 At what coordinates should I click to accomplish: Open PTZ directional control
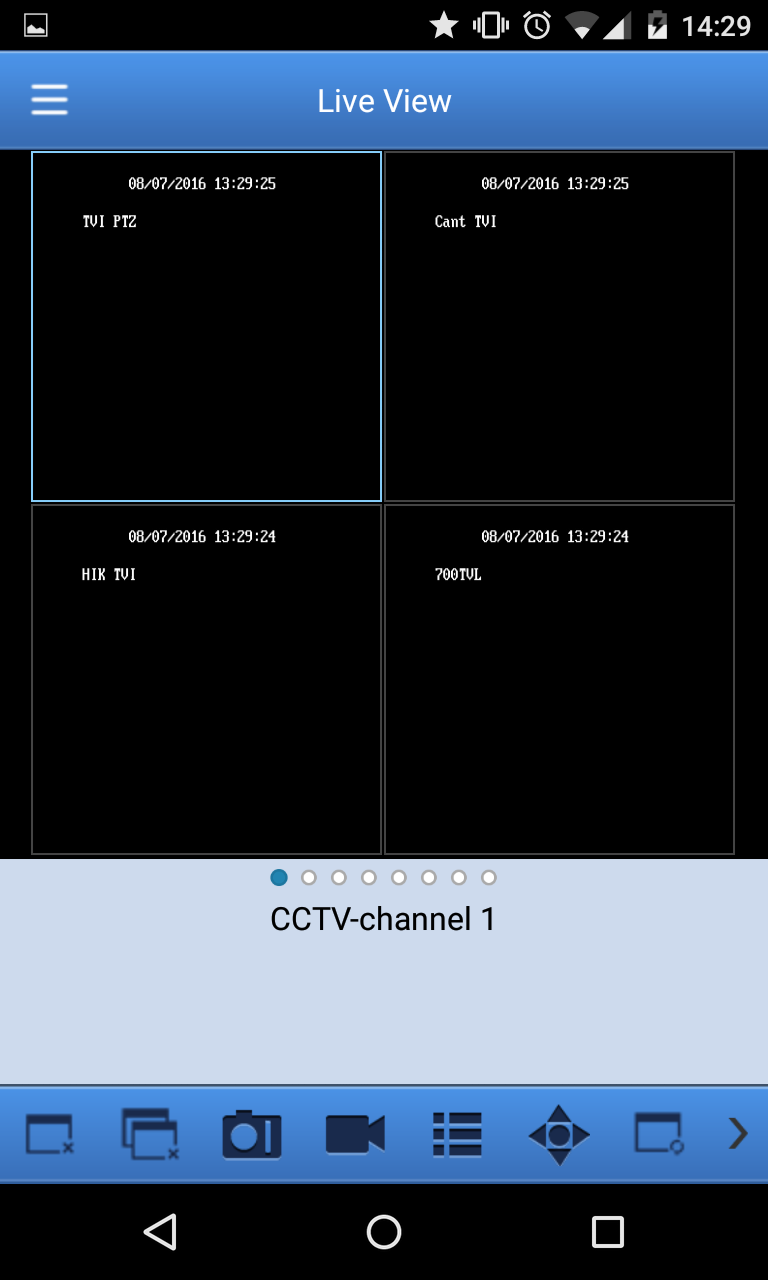pyautogui.click(x=559, y=1134)
